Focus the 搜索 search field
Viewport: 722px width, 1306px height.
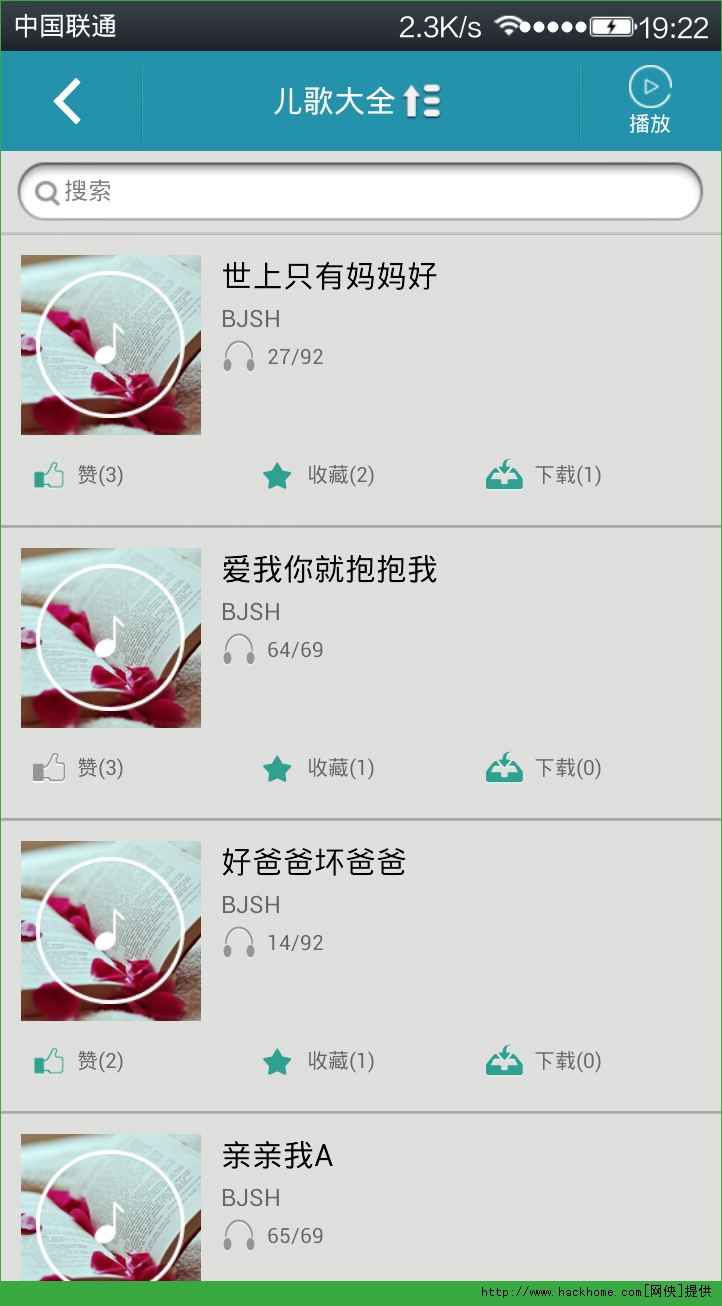tap(360, 191)
